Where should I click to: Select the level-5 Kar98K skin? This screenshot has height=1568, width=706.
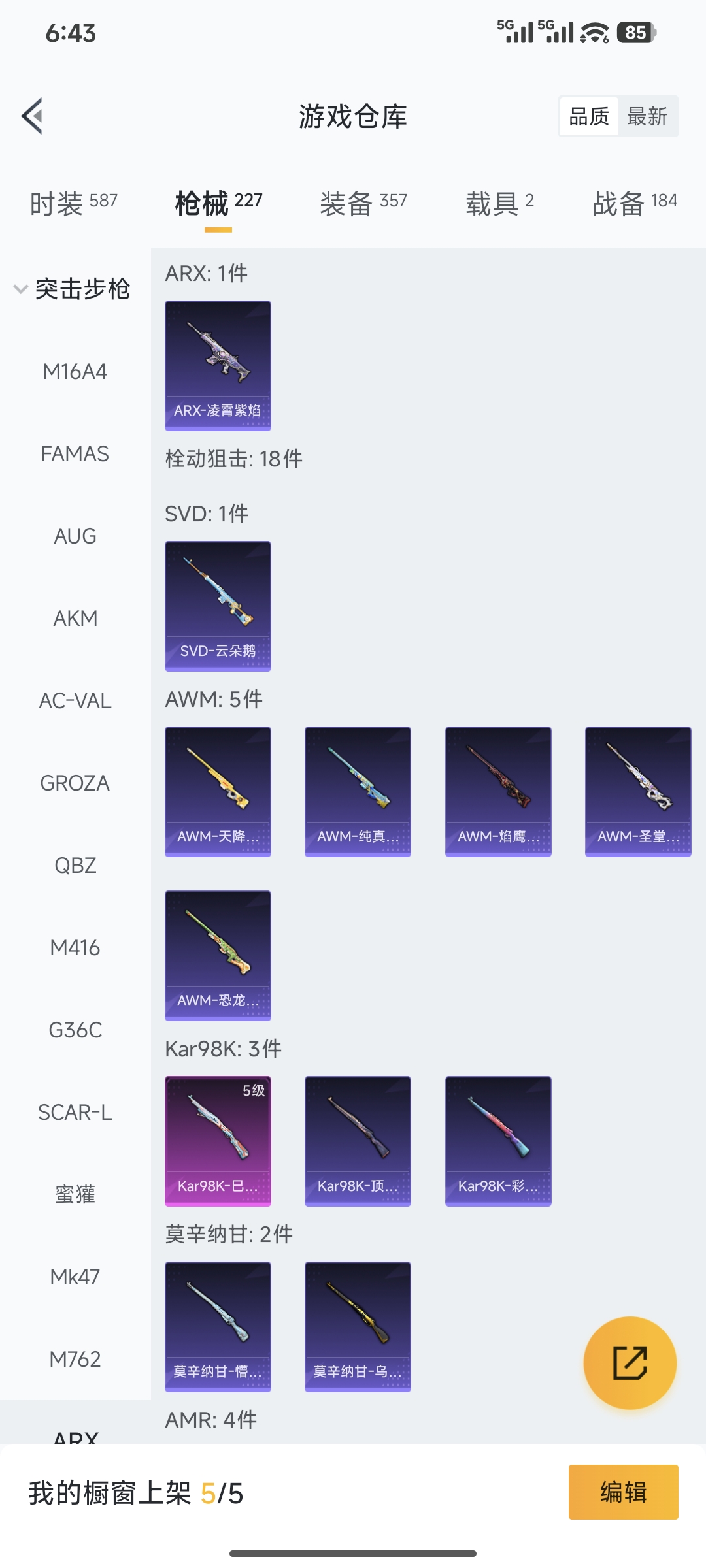coord(218,1141)
